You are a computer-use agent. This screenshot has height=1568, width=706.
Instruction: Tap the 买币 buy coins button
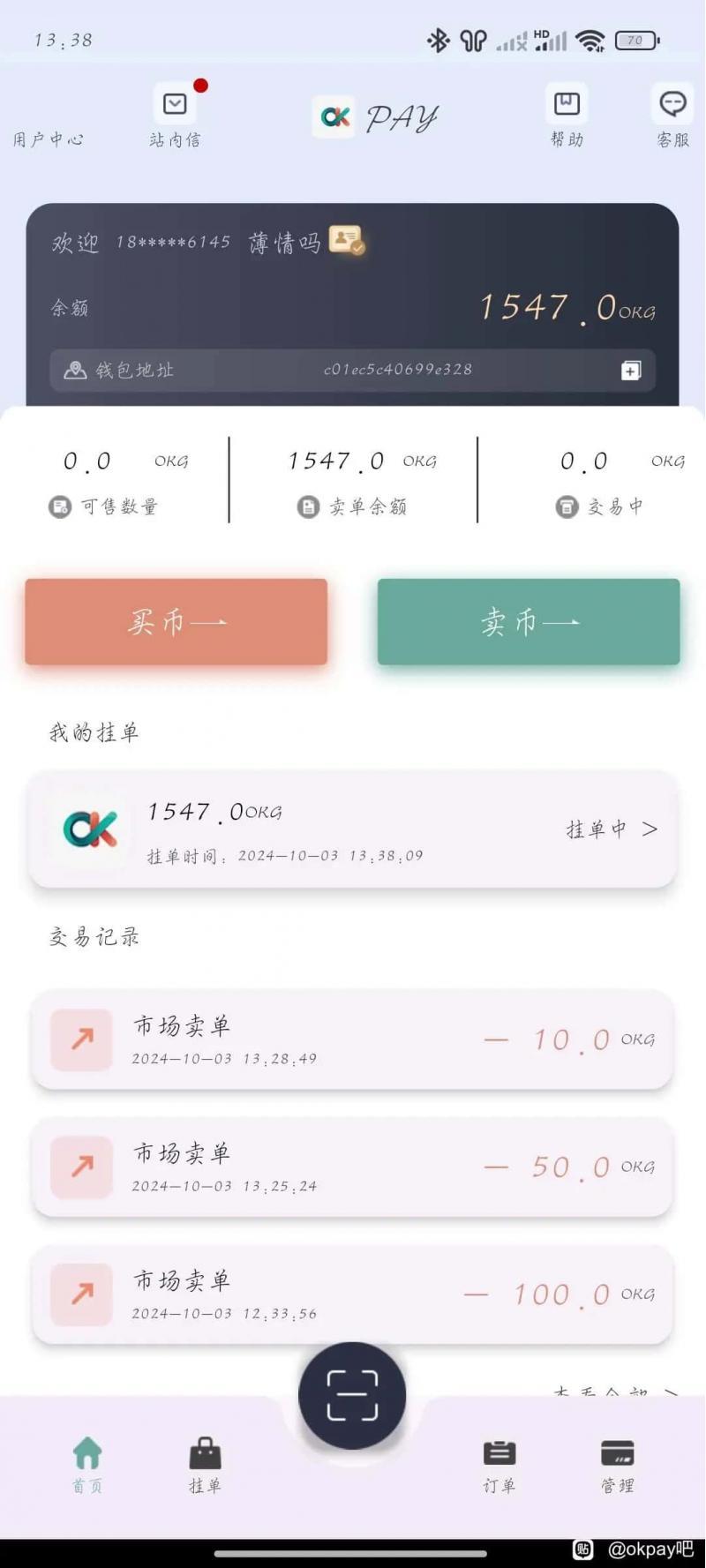coord(176,622)
